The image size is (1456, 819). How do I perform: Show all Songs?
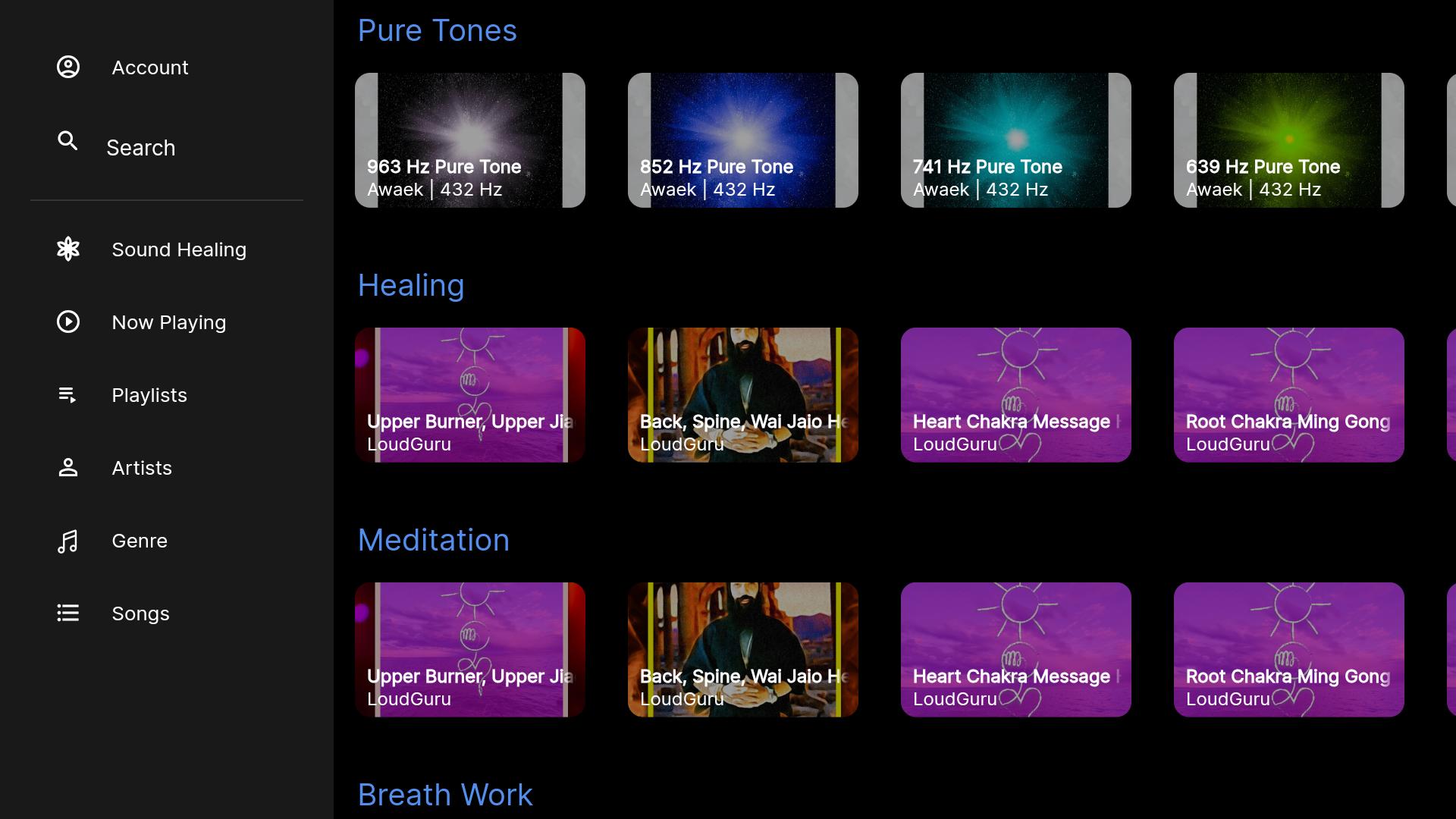(140, 613)
